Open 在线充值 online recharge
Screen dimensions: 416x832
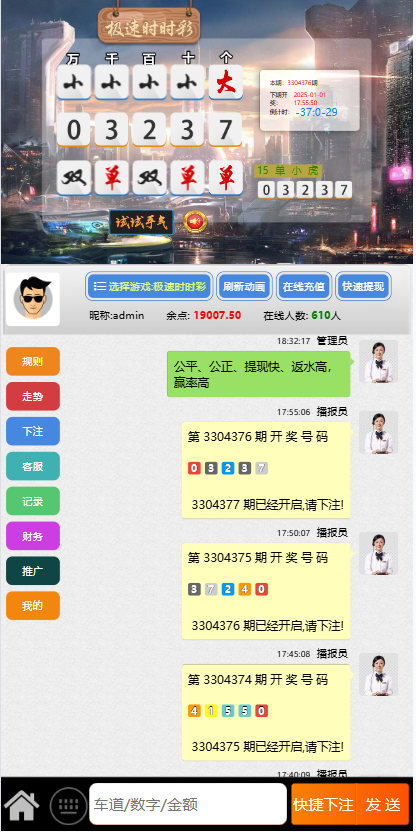pos(304,287)
